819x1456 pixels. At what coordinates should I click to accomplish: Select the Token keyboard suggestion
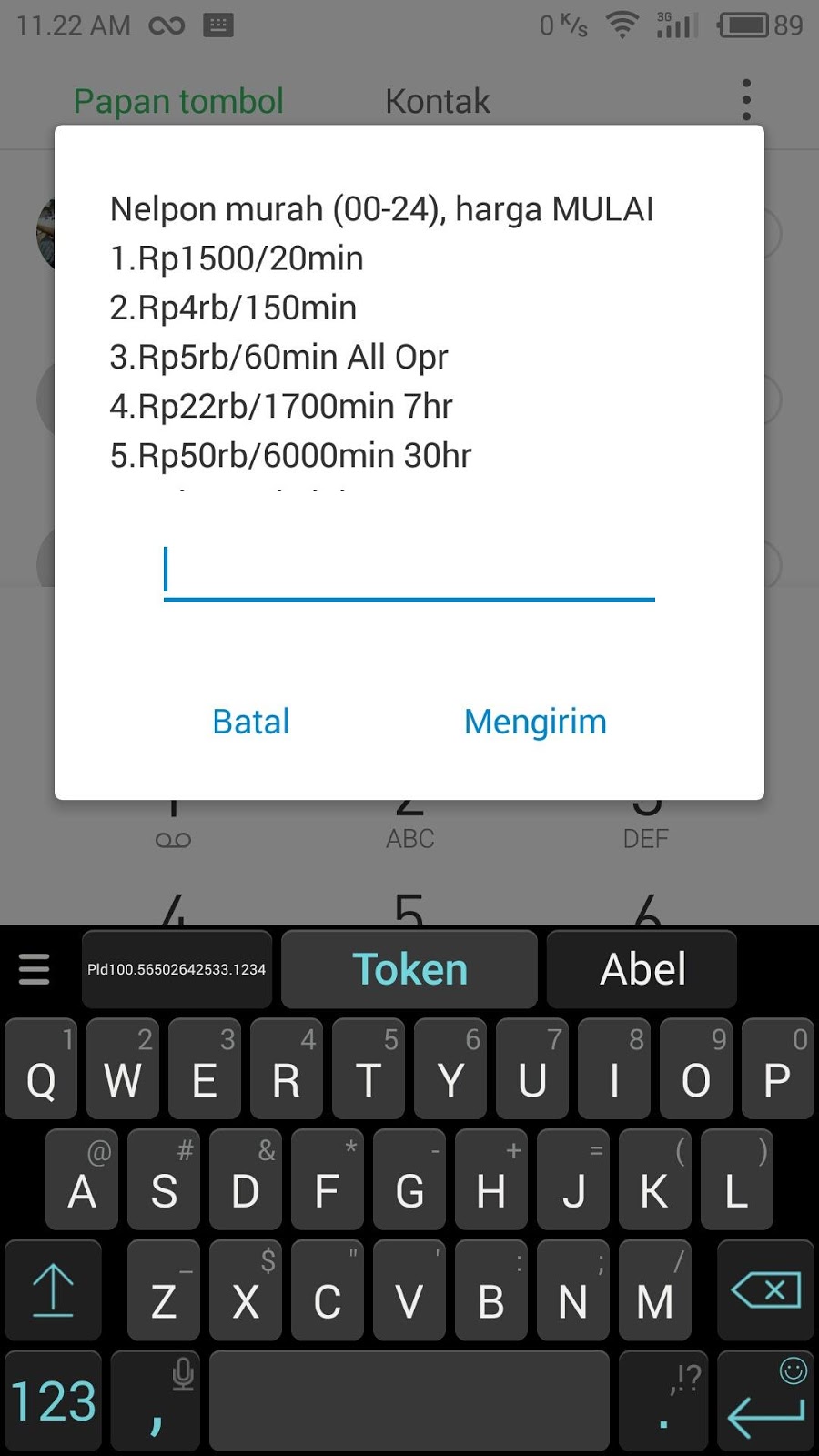point(409,969)
